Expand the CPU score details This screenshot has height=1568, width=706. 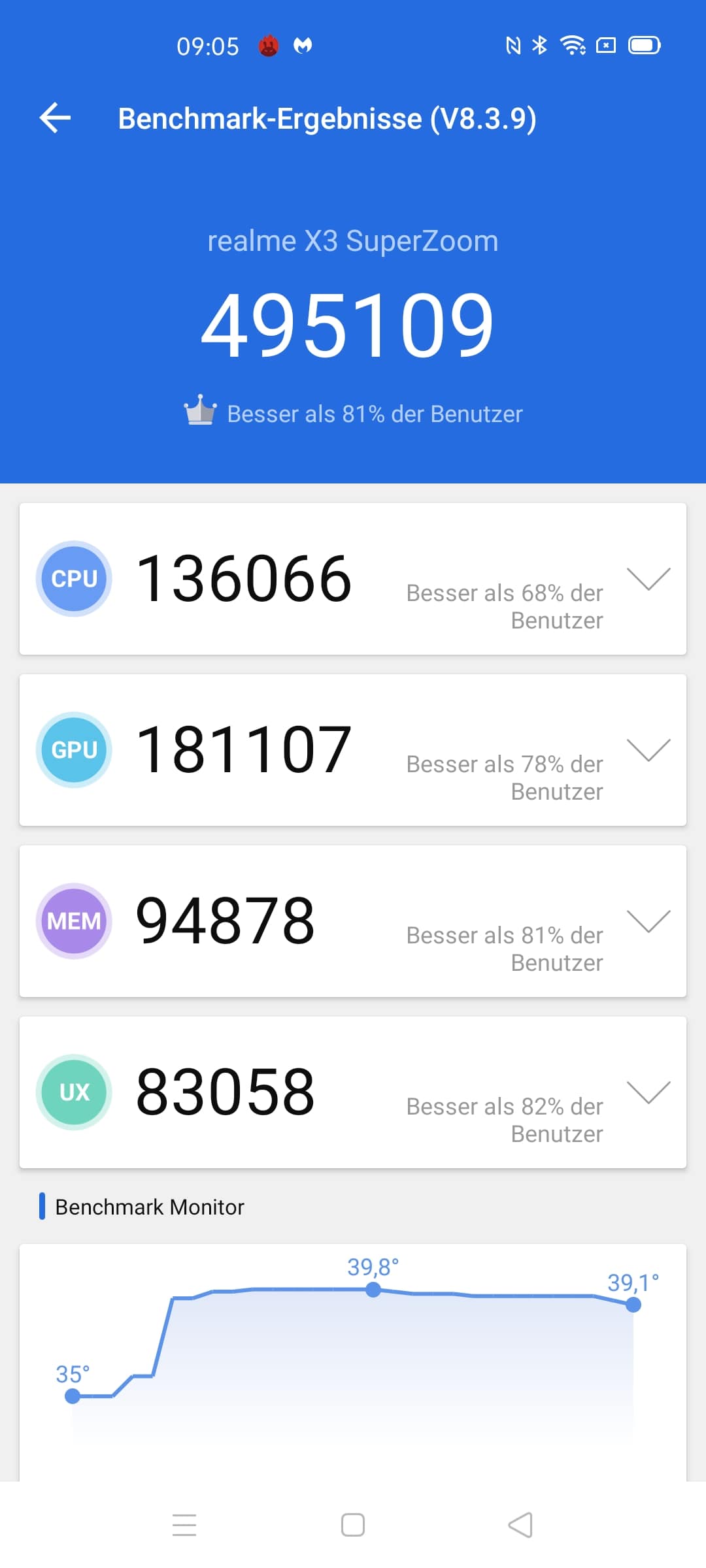[648, 579]
